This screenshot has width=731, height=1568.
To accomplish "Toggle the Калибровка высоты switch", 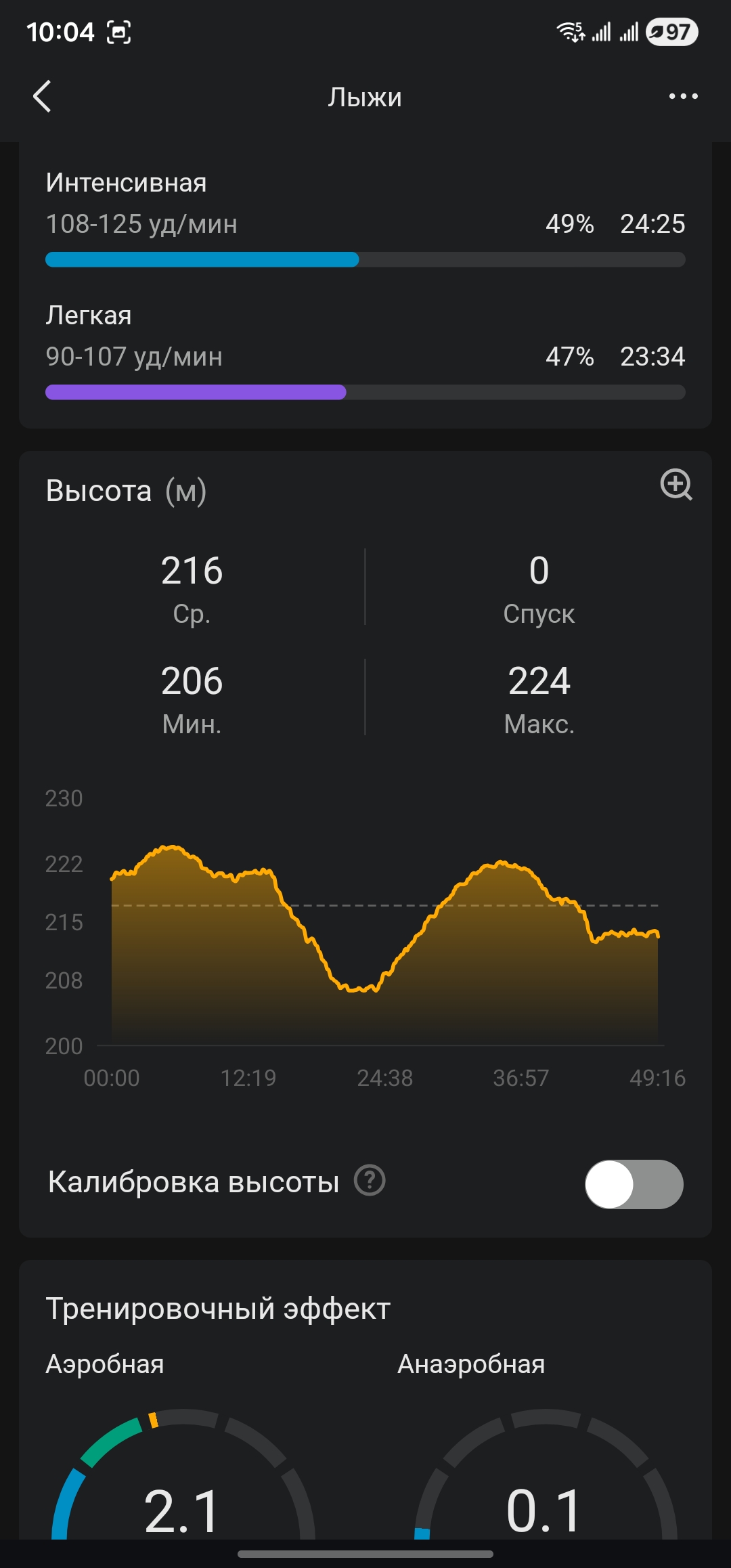I will (x=634, y=1184).
